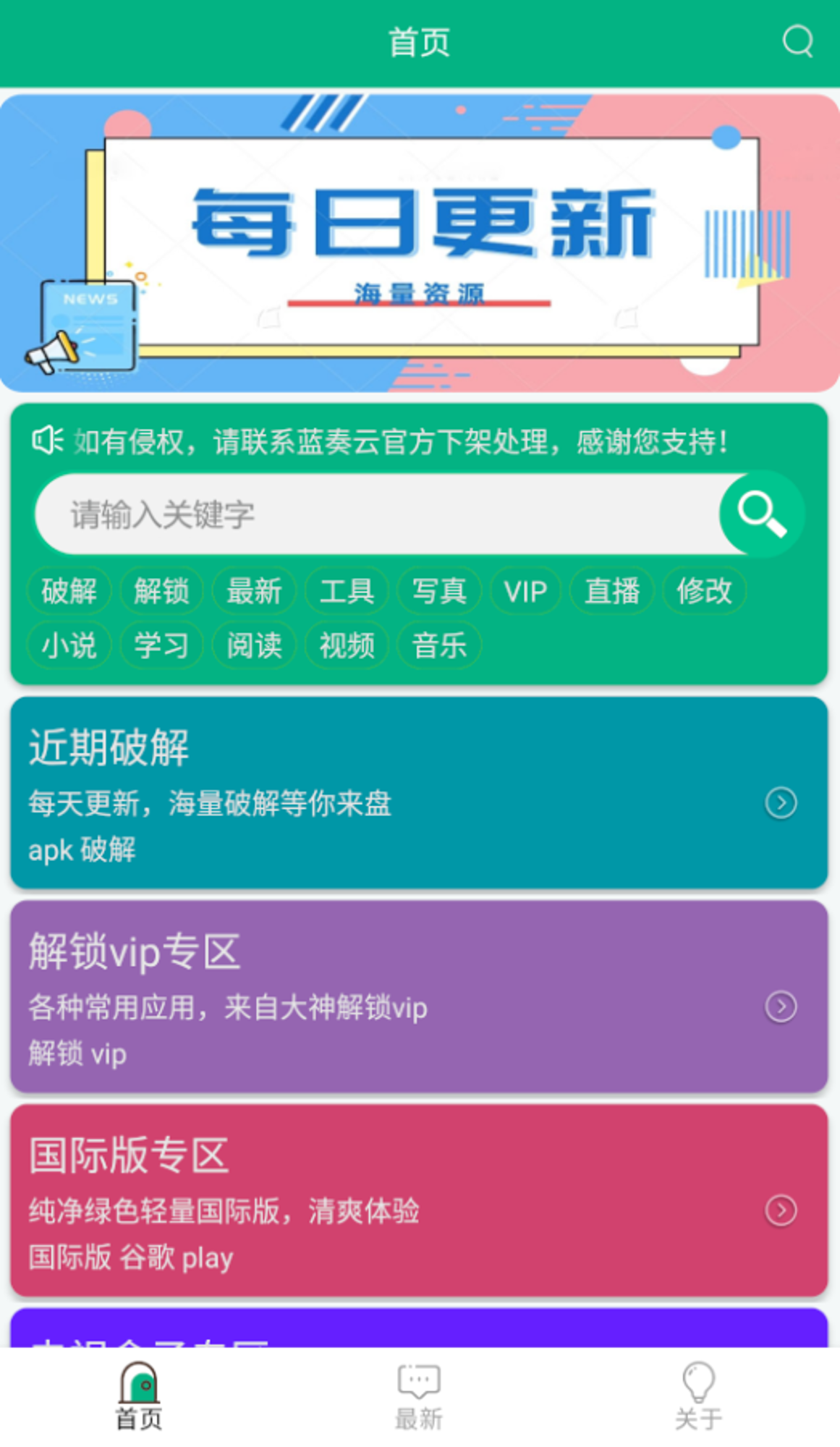
Task: Open the 近期破解 card
Action: (x=418, y=793)
